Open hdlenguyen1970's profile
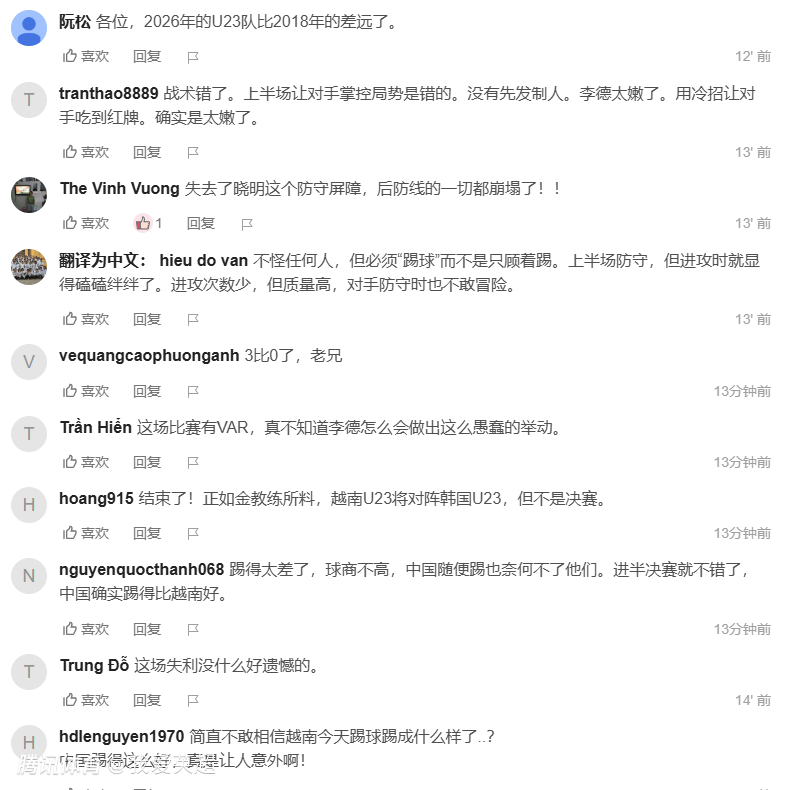Screen dimensions: 791x790 [122, 736]
